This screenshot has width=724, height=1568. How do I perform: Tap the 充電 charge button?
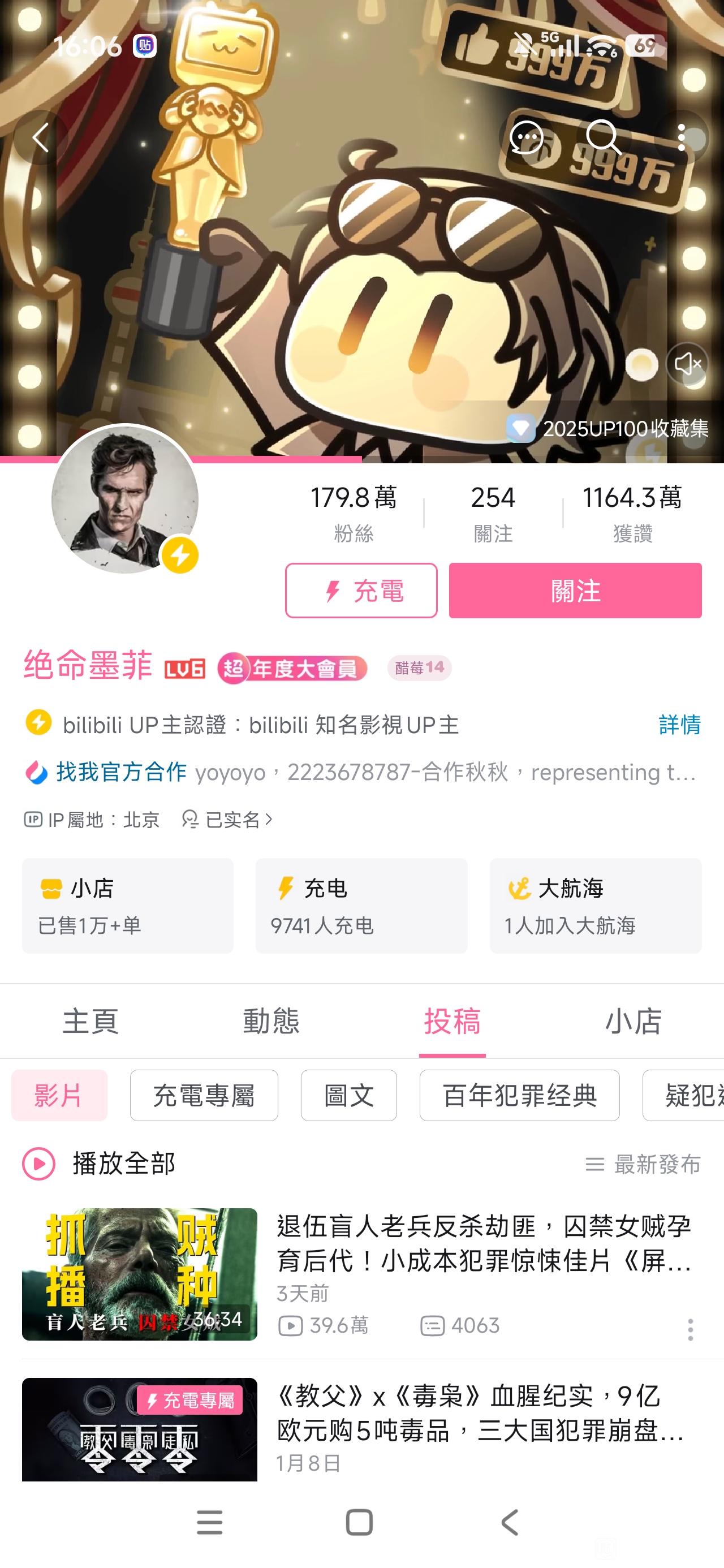coord(361,591)
